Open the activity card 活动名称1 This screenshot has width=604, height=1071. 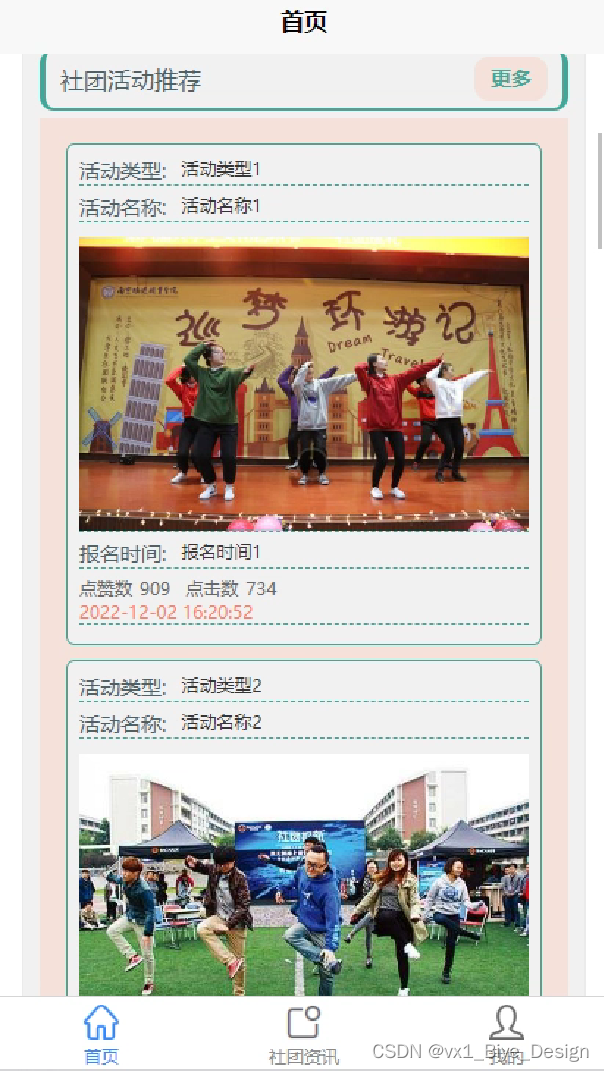point(303,394)
